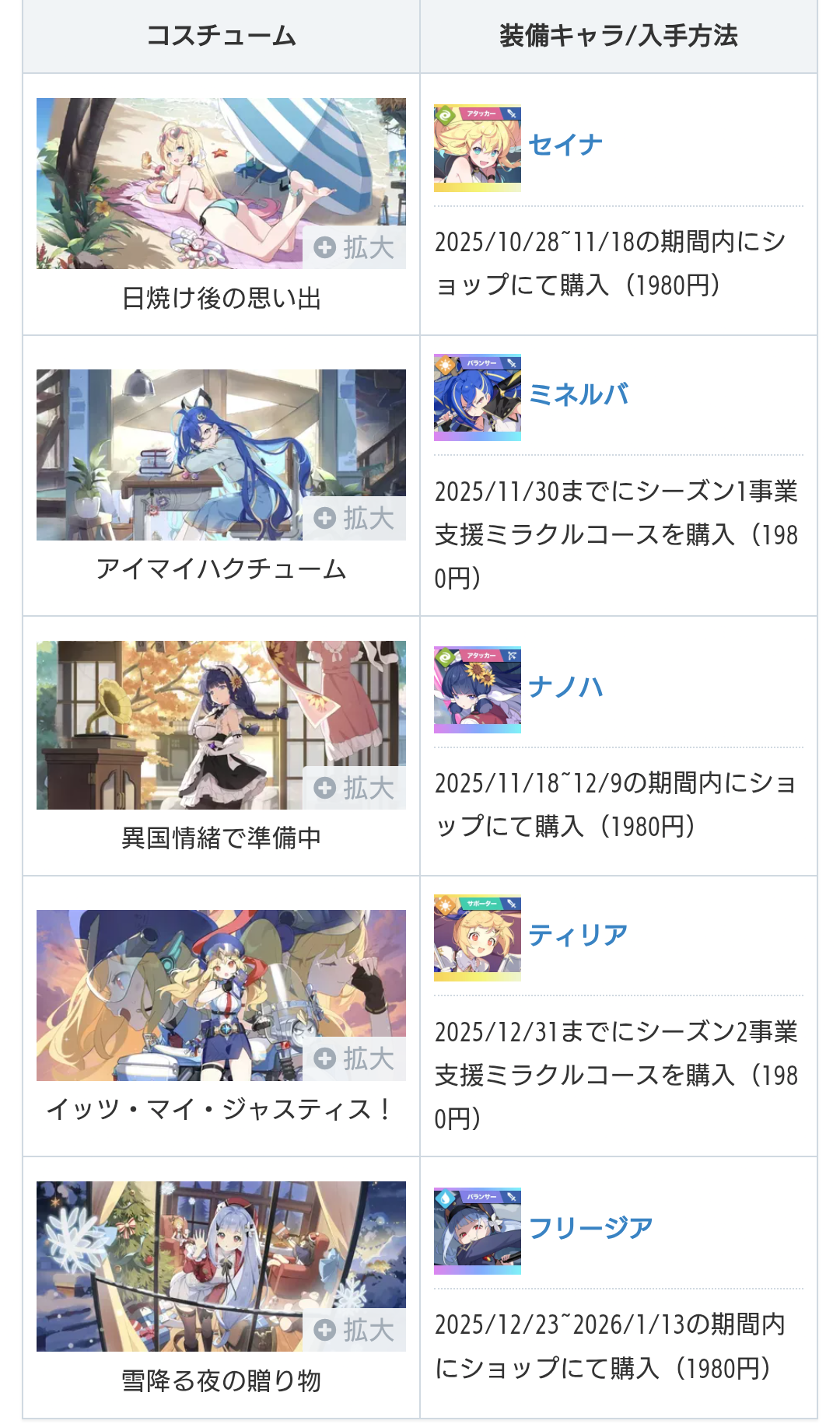Viewport: 840px width, 1424px height.
Task: Open the セイナ character link
Action: pos(565,145)
